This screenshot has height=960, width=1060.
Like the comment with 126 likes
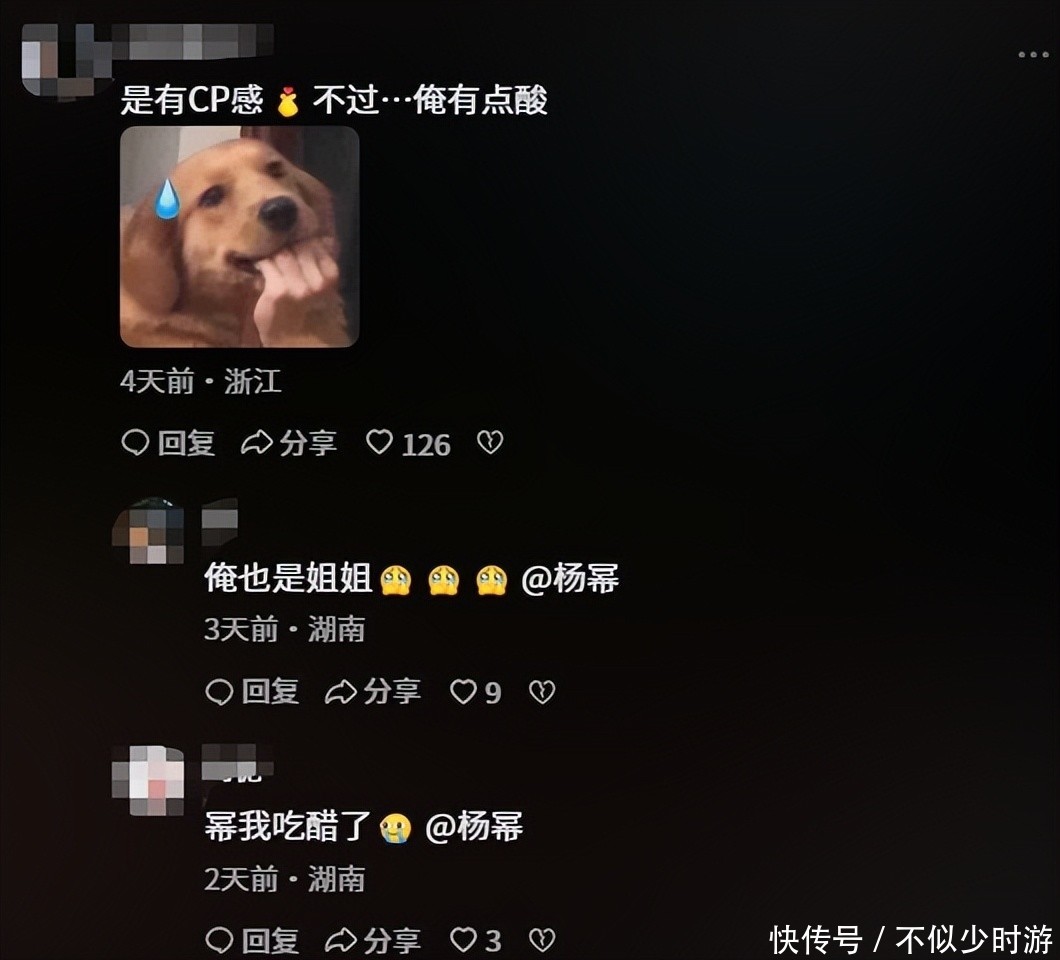coord(408,443)
